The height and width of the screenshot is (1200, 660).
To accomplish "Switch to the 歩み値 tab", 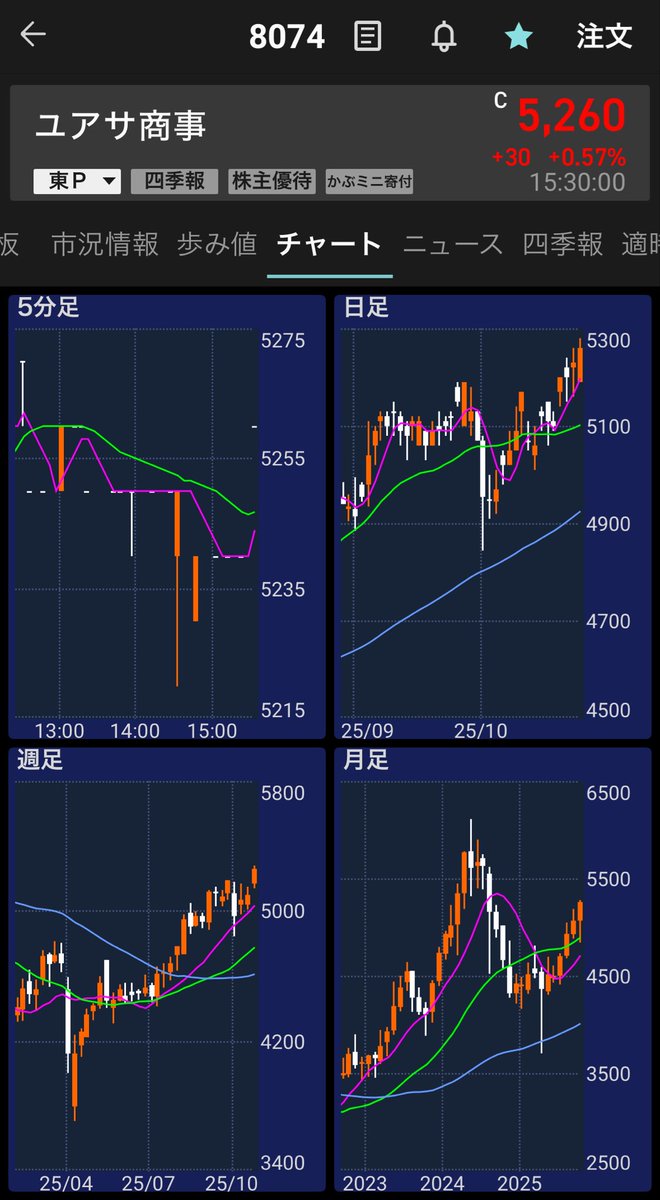I will (217, 244).
